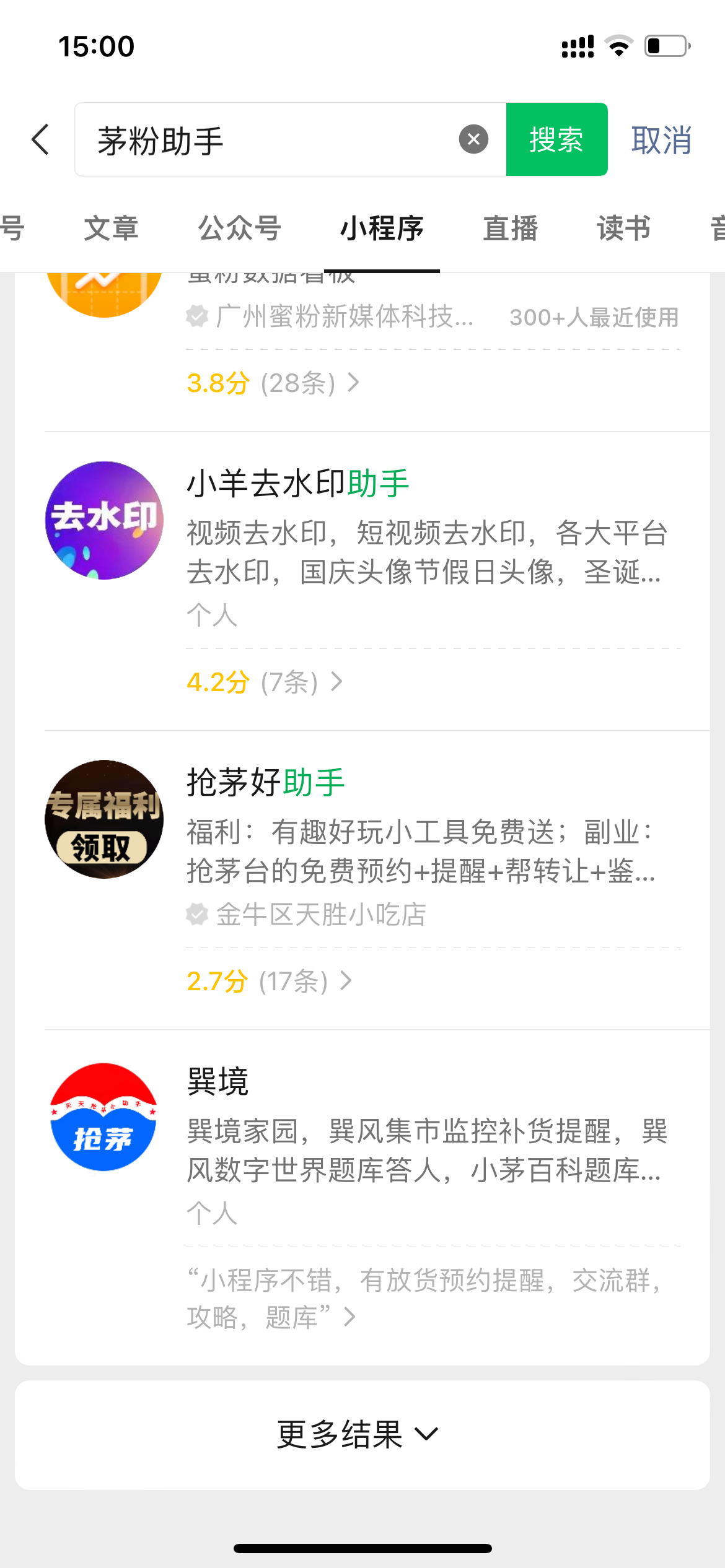Go back using the back arrow

(41, 139)
